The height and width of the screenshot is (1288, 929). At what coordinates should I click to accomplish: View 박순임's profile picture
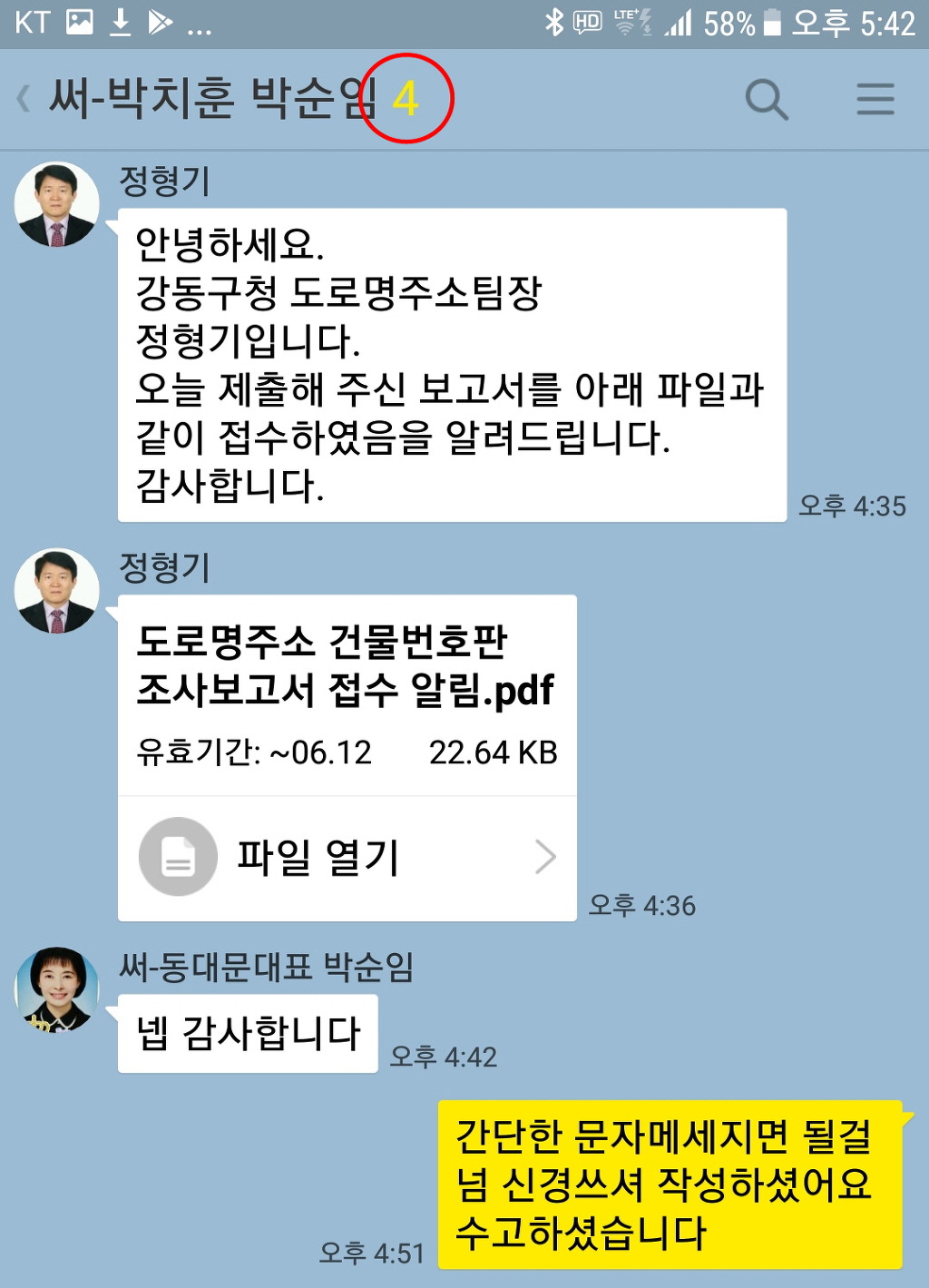(56, 989)
